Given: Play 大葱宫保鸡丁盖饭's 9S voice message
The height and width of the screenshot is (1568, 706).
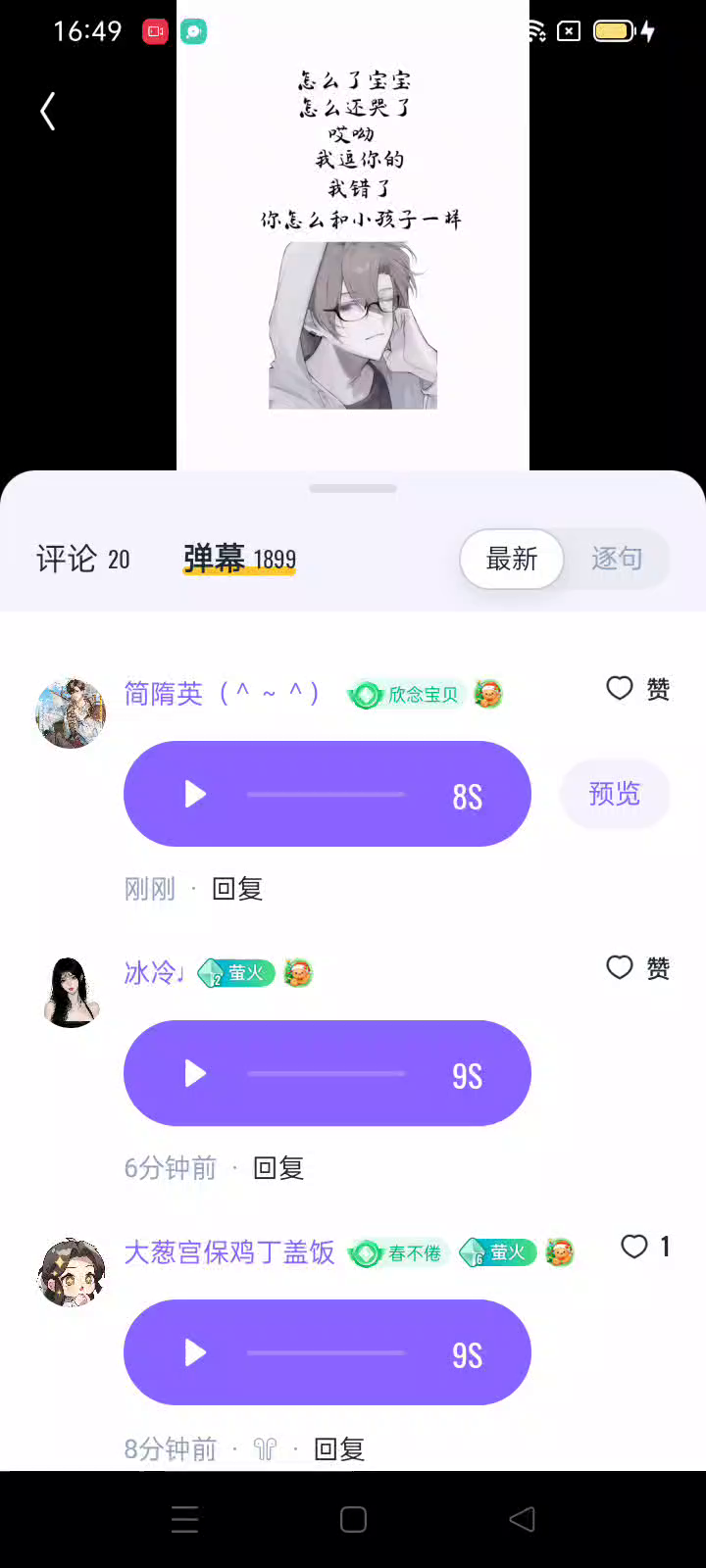Looking at the screenshot, I should [195, 1353].
